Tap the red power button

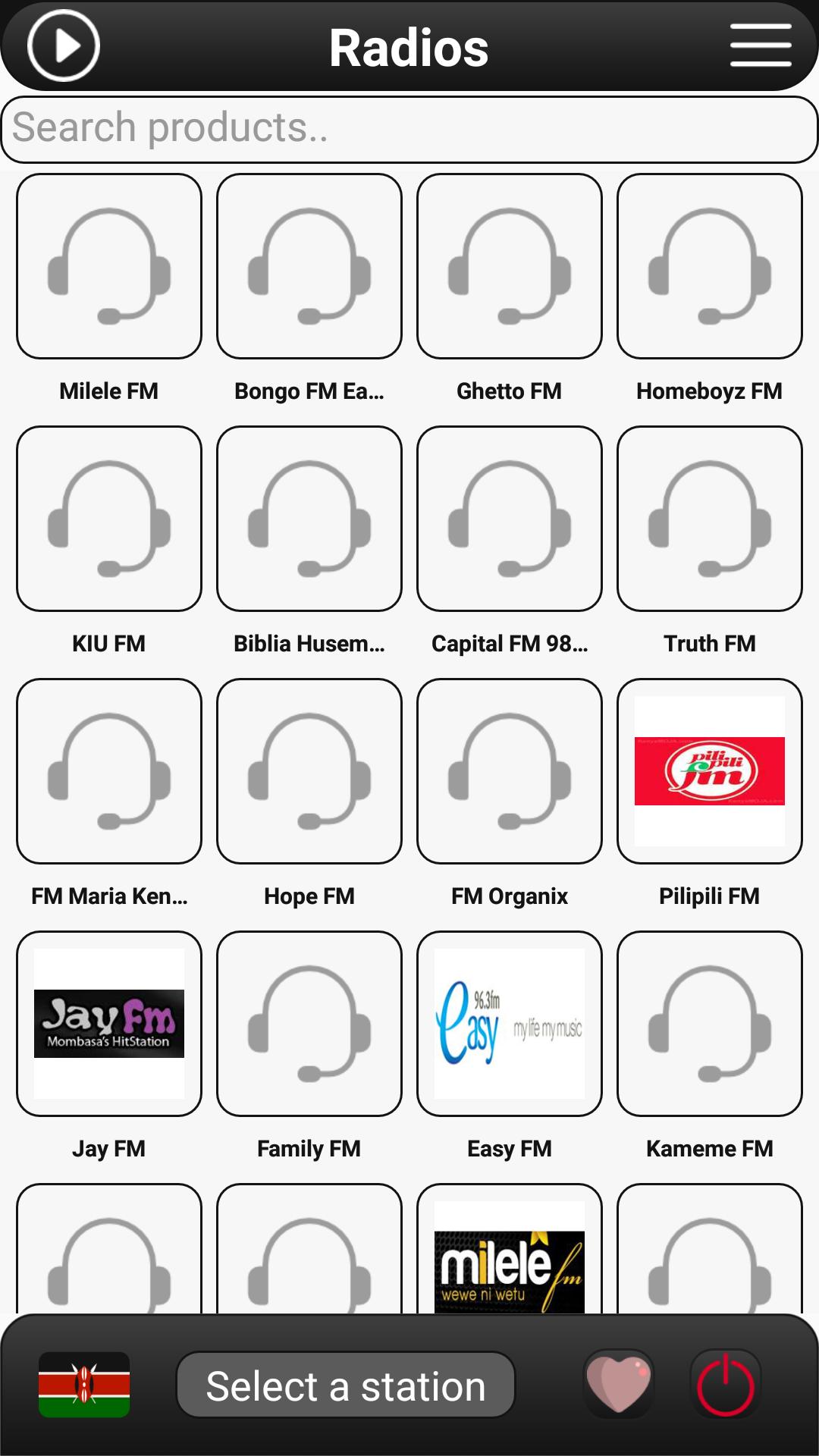coord(726,1385)
